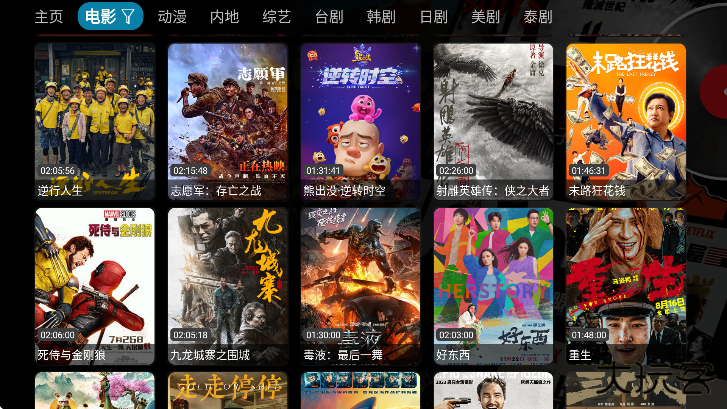Switch to the 日剧 tab

[x=433, y=17]
